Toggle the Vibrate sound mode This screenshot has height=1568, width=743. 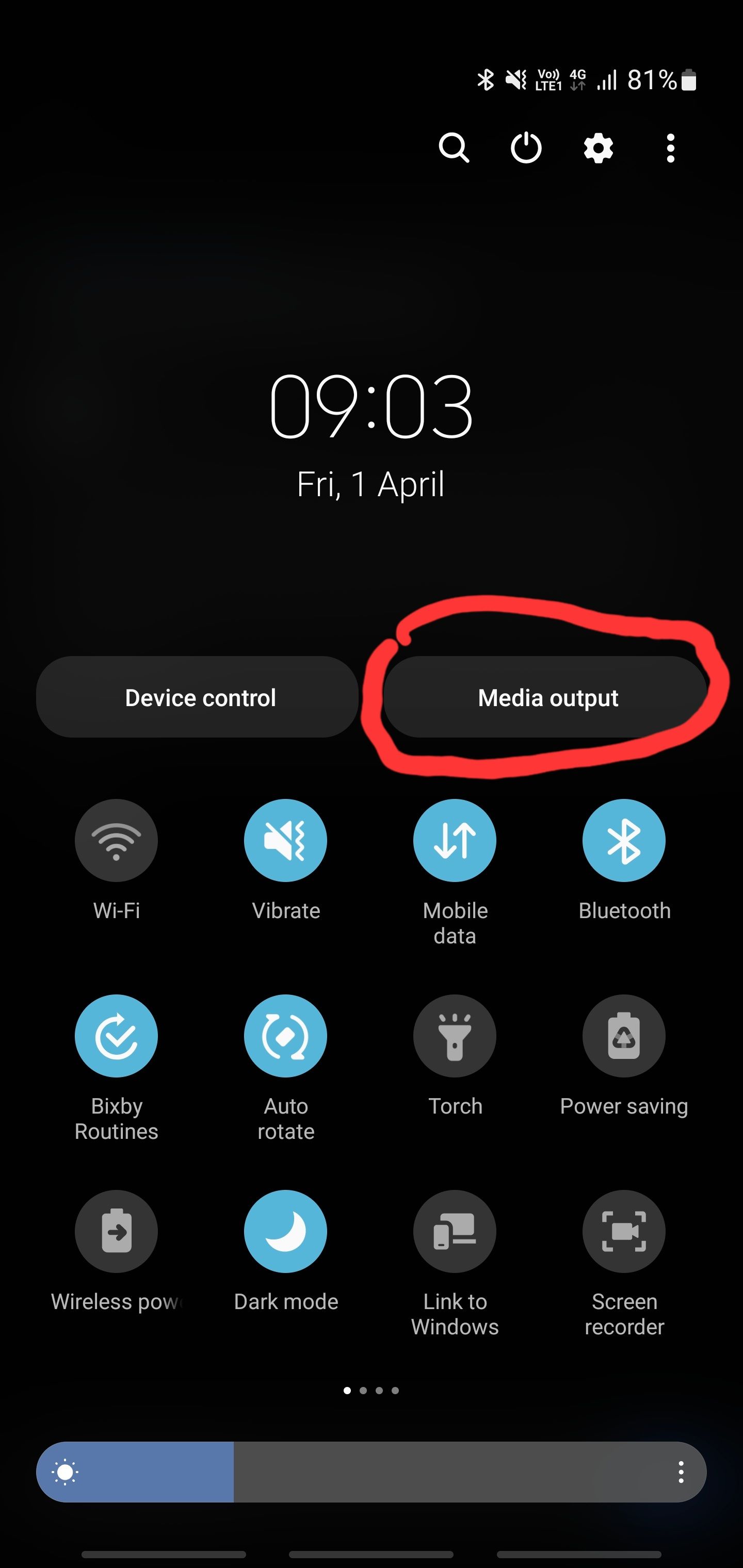pyautogui.click(x=286, y=840)
